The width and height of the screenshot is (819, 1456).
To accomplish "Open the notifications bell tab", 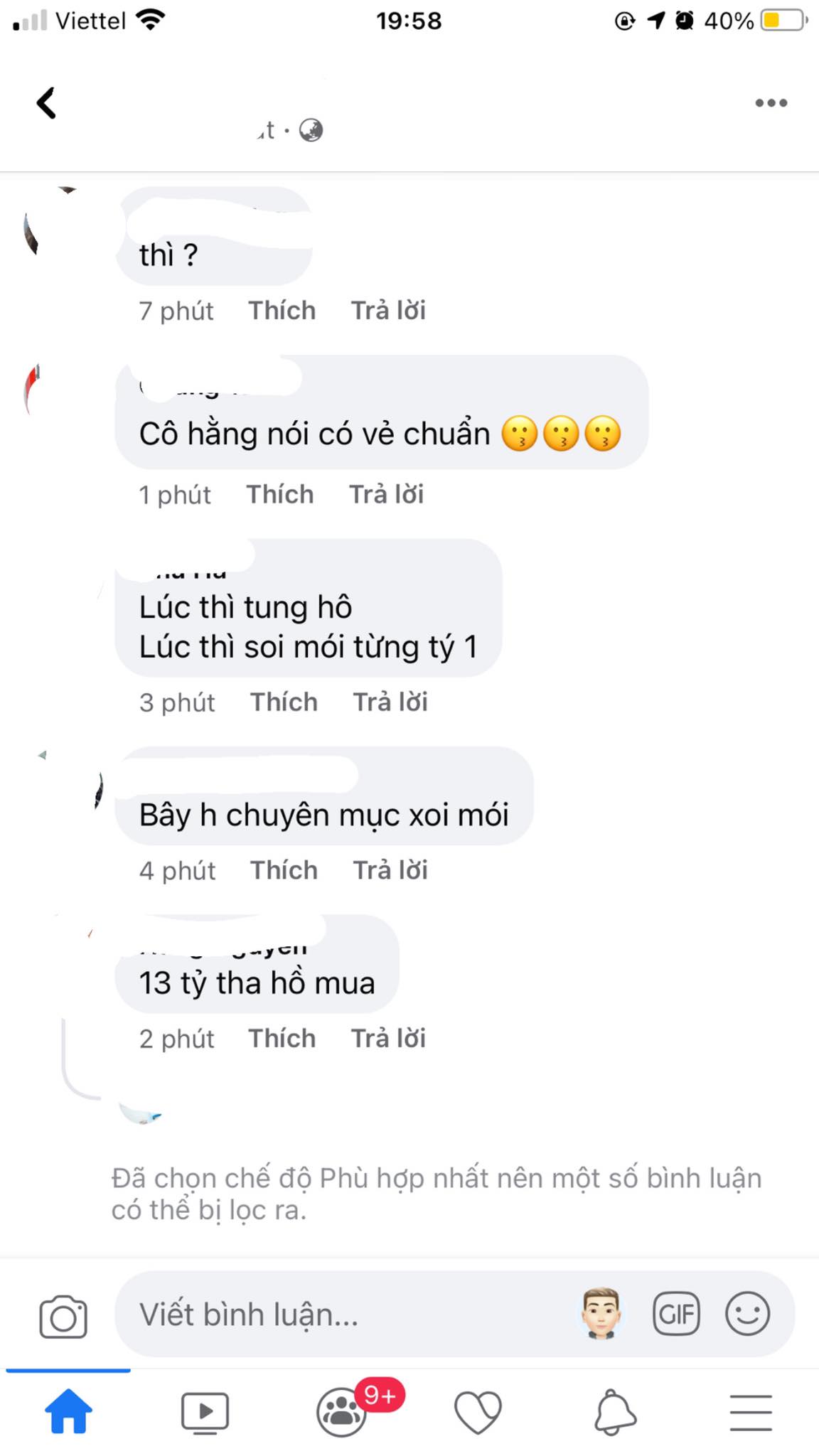I will 614,1412.
